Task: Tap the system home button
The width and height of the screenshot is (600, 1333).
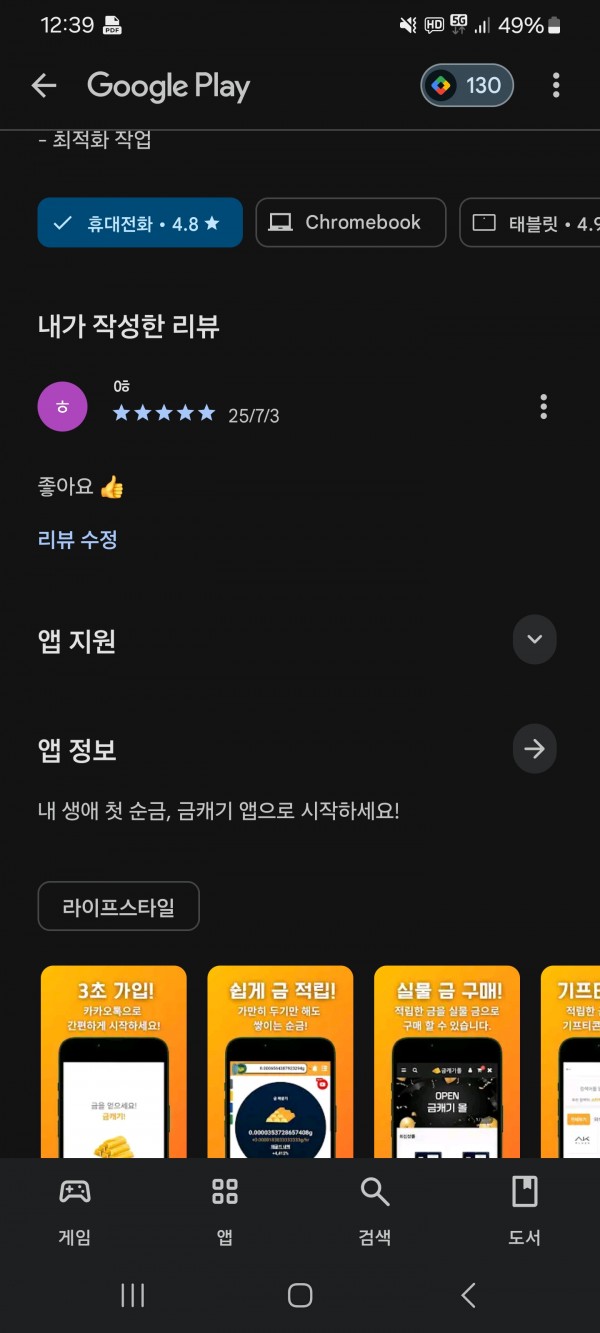Action: (x=300, y=1296)
